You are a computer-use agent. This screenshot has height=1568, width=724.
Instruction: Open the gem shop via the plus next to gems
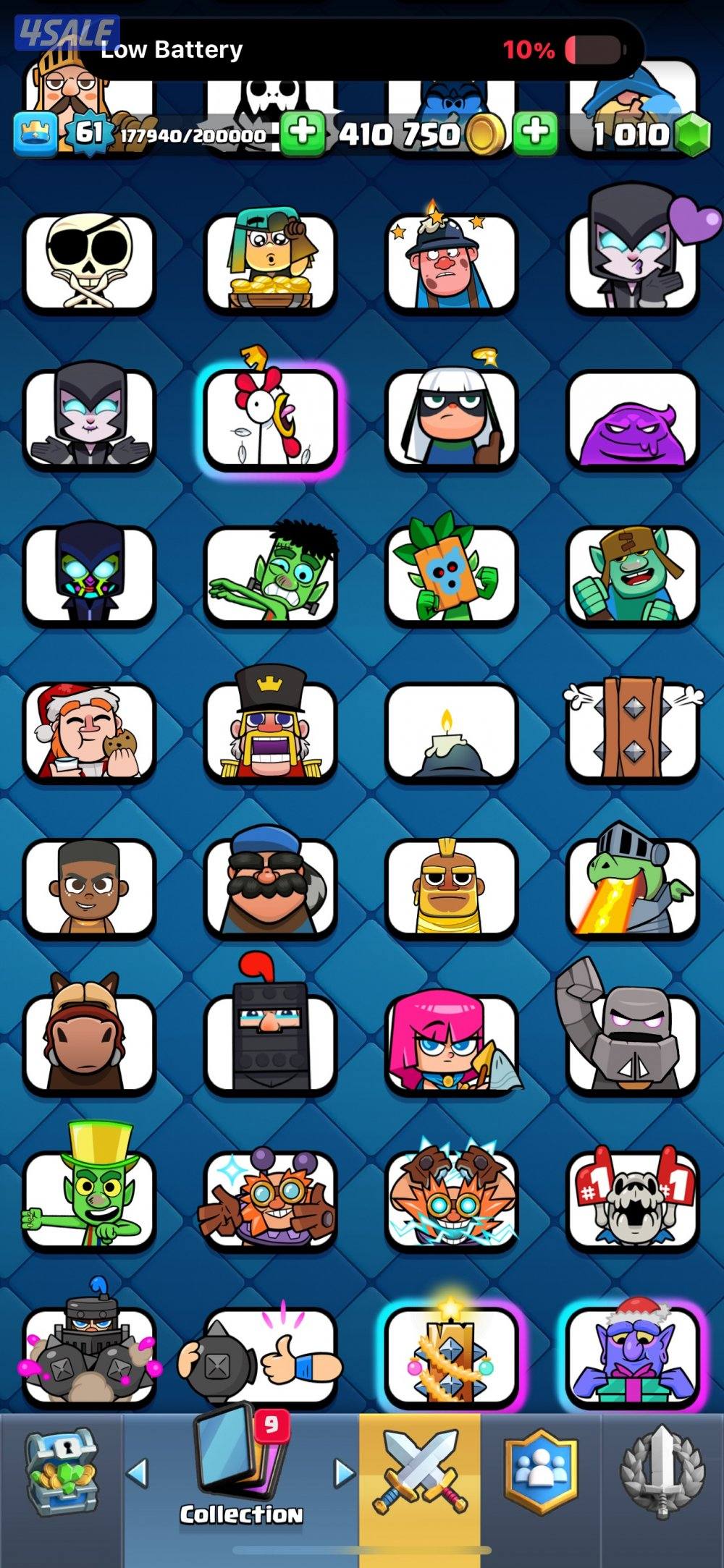pos(535,133)
